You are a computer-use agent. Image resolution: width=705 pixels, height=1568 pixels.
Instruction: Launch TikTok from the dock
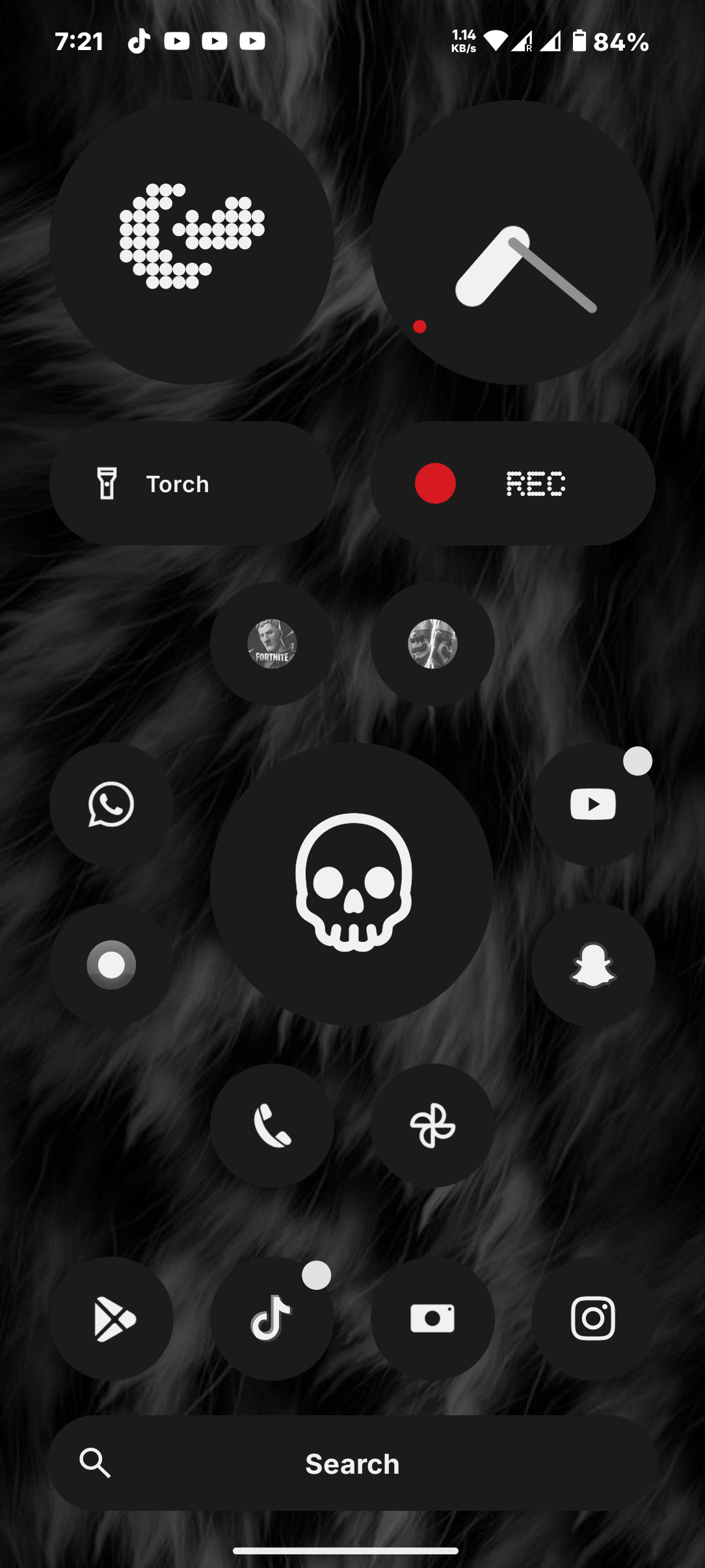pyautogui.click(x=272, y=1318)
